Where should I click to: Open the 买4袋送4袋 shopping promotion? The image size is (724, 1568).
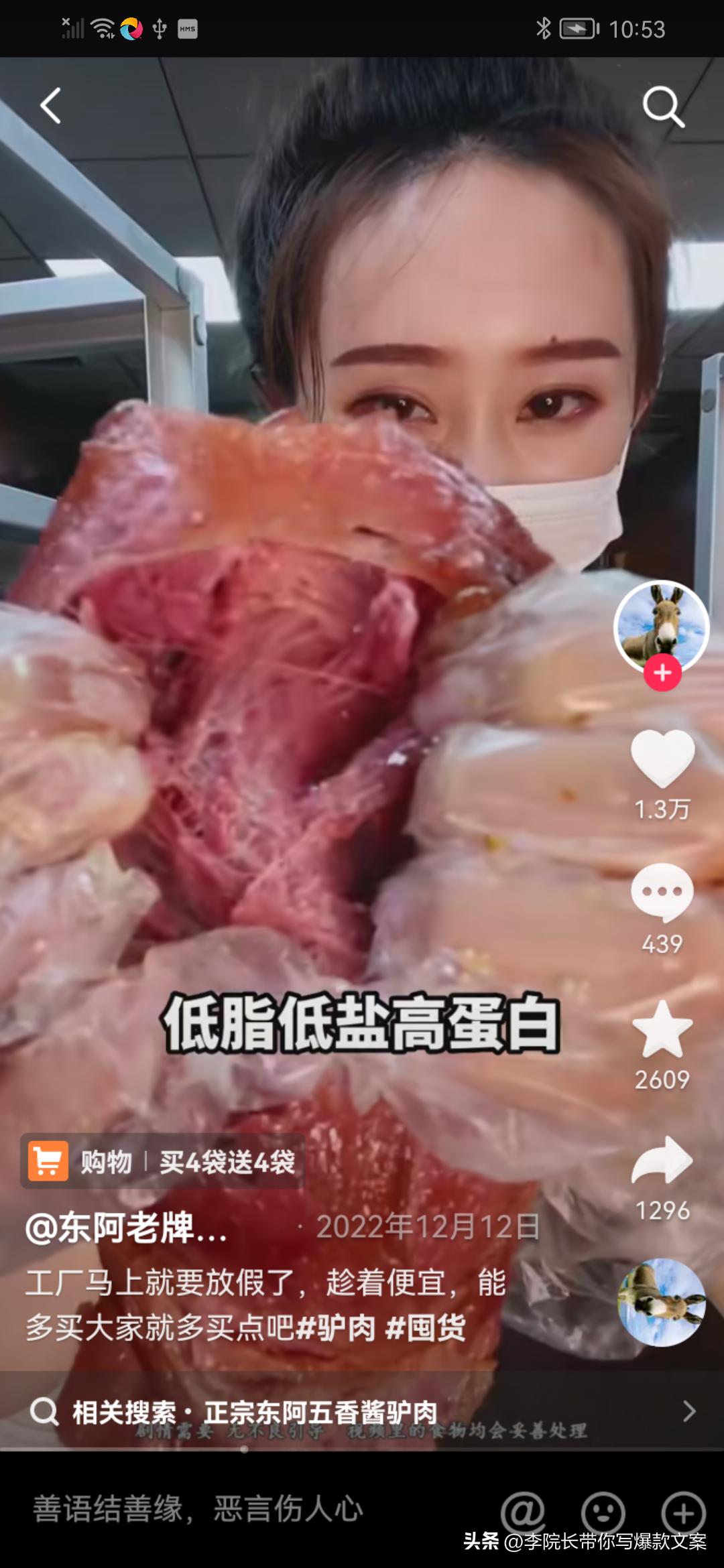[228, 1161]
